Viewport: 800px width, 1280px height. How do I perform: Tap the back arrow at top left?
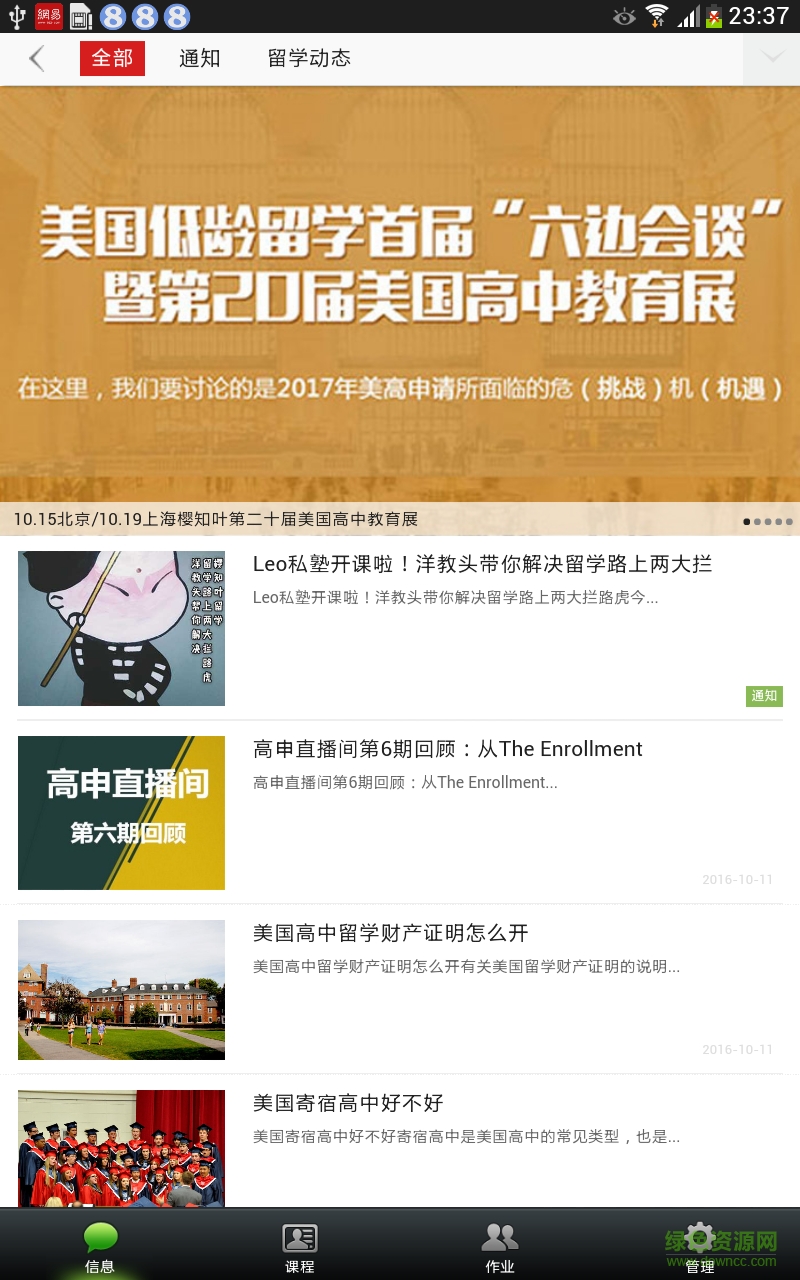(x=35, y=58)
